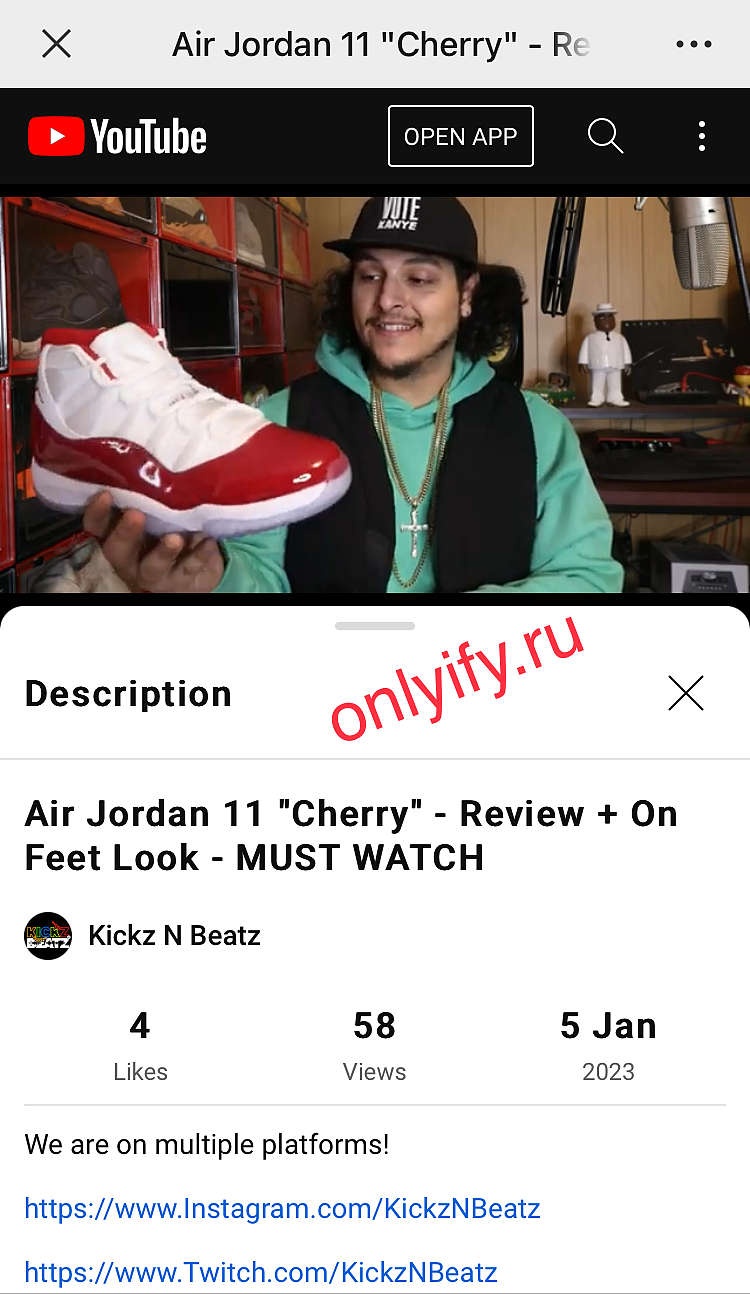Viewport: 750px width, 1294px height.
Task: Open YouTube's vertical dots menu
Action: coord(702,136)
